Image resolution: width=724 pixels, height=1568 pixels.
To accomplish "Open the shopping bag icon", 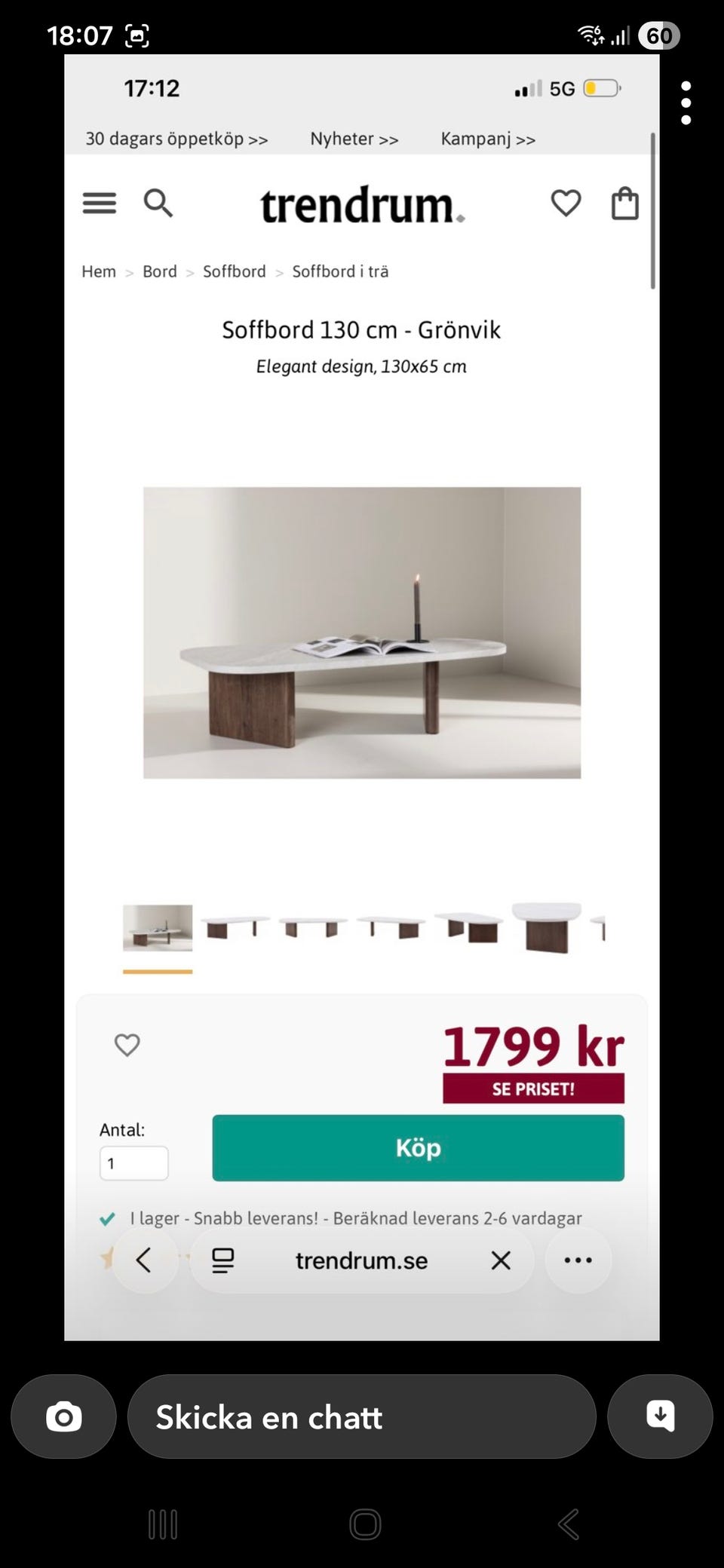I will (x=625, y=204).
